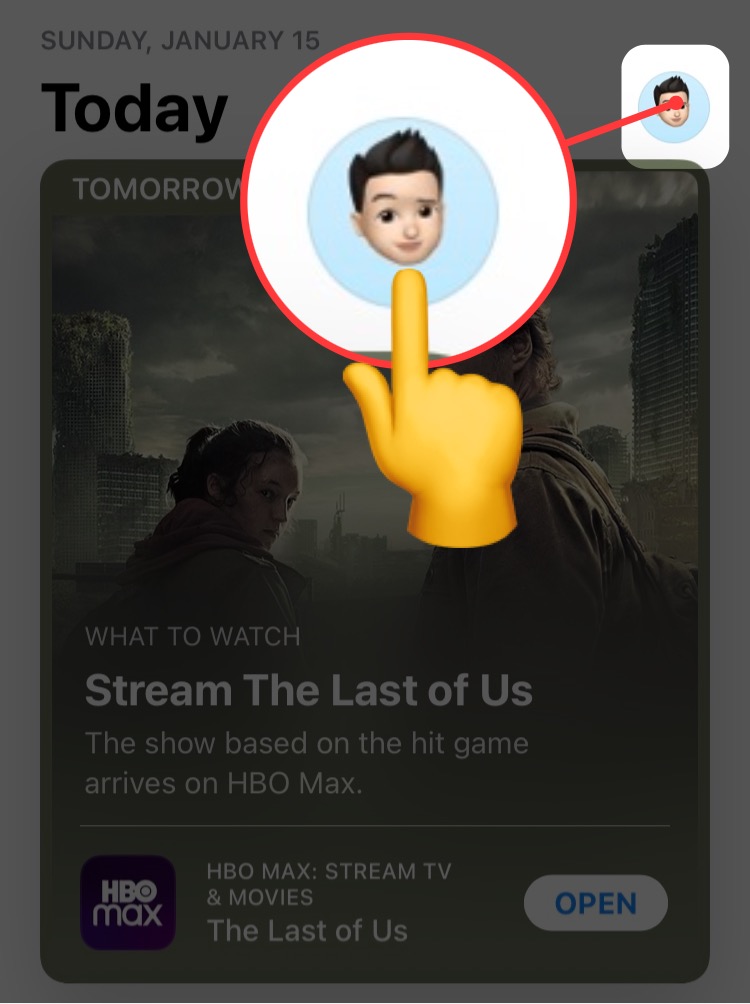Open the HBO Max app
The height and width of the screenshot is (1004, 750).
tap(595, 904)
